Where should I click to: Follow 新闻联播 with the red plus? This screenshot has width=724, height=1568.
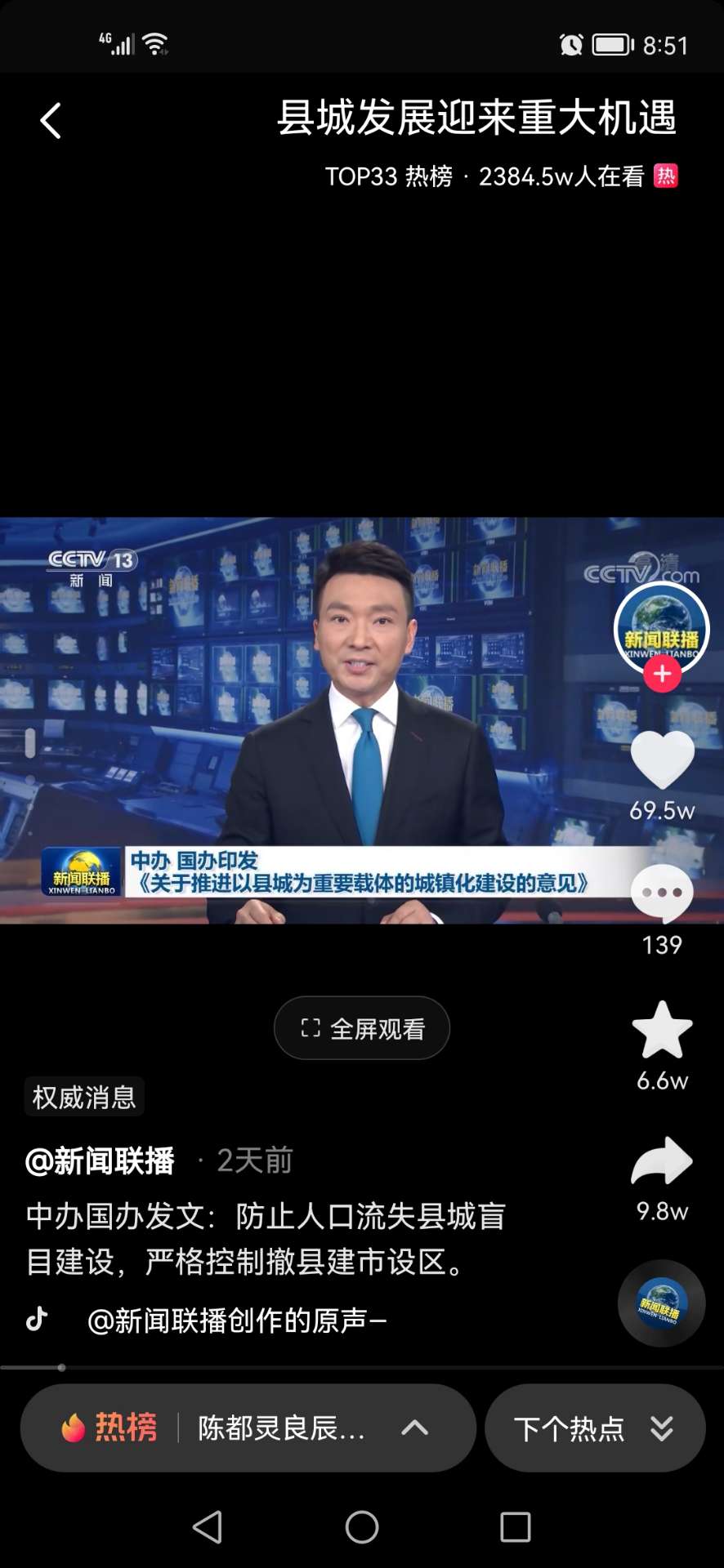tap(662, 674)
